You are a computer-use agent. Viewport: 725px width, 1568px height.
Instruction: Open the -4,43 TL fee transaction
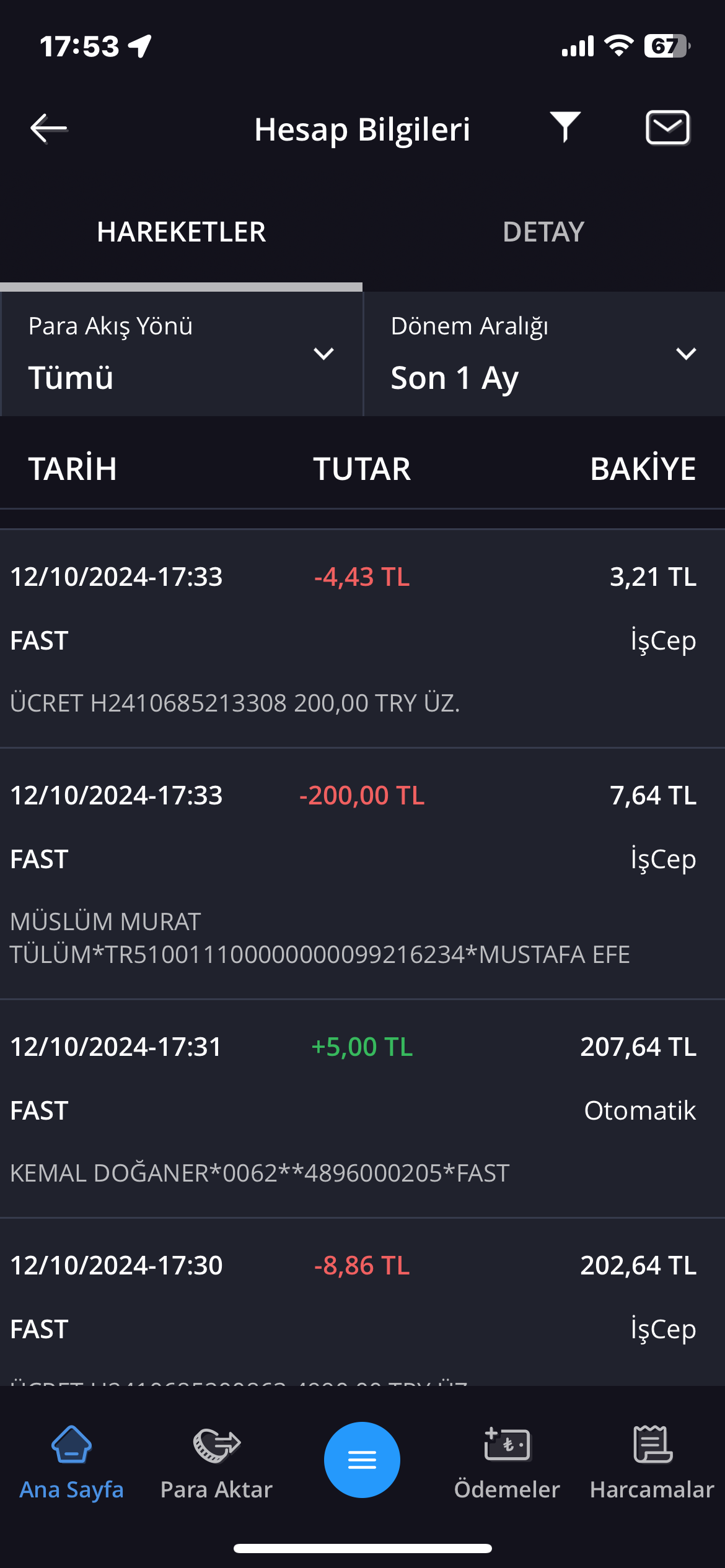pyautogui.click(x=362, y=638)
